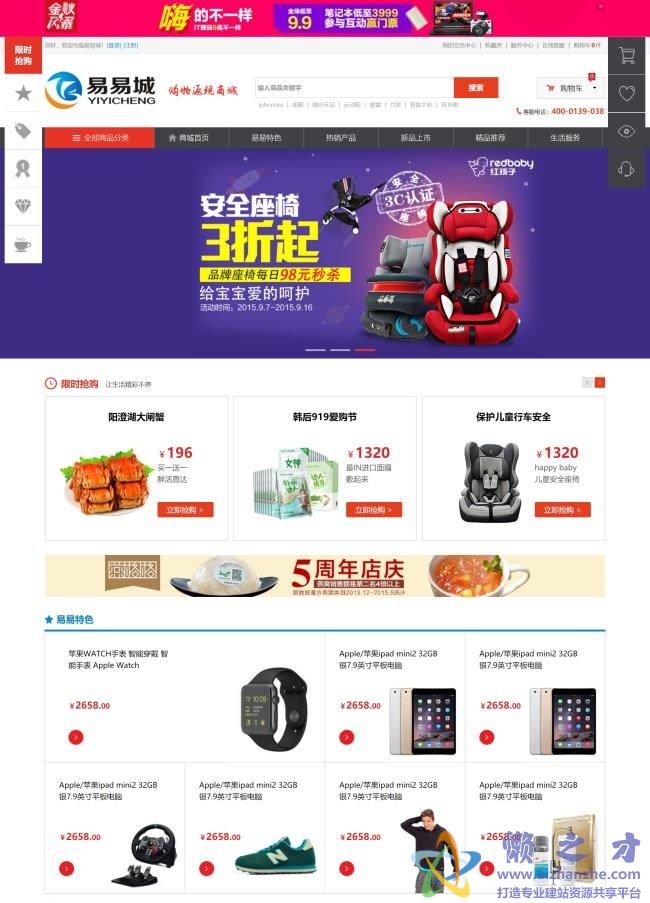Open the 苹果WATCH手表 product card
The image size is (650, 903).
[185, 696]
